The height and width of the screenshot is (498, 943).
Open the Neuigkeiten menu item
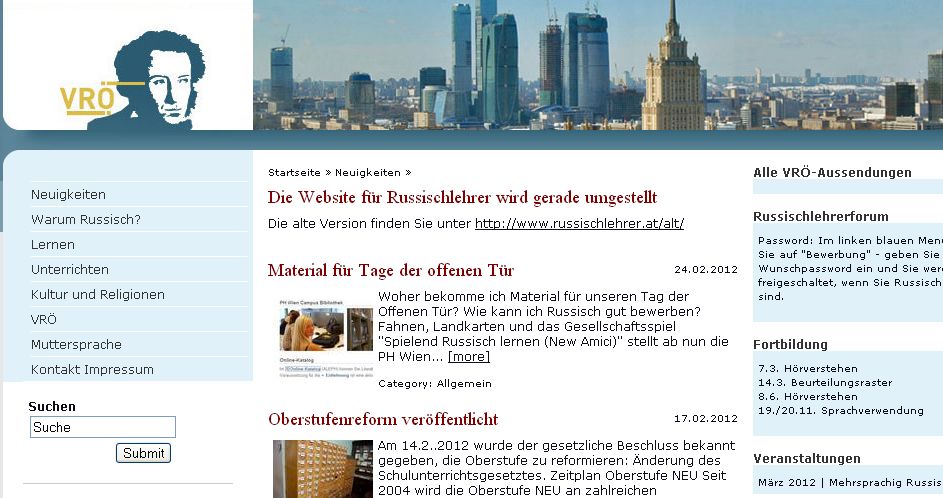click(x=68, y=195)
